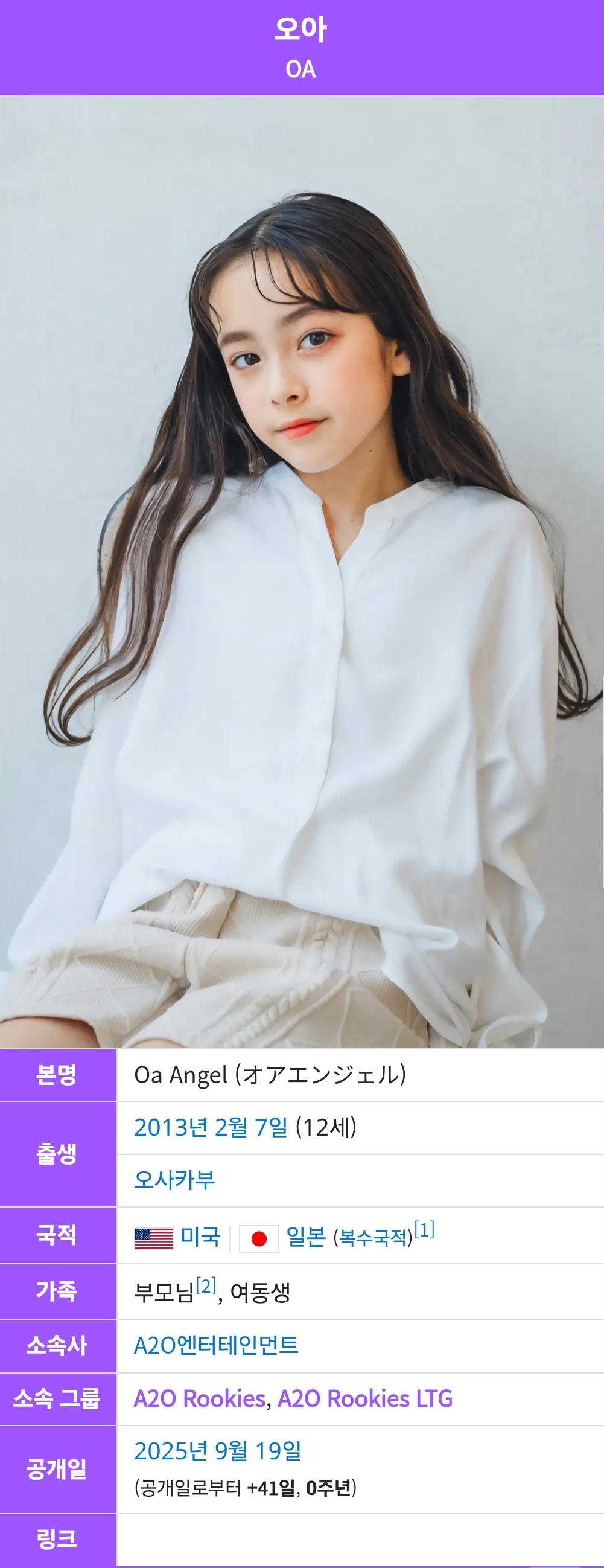View footnote [2] next to 부모님
This screenshot has width=604, height=1568.
coord(206,1285)
